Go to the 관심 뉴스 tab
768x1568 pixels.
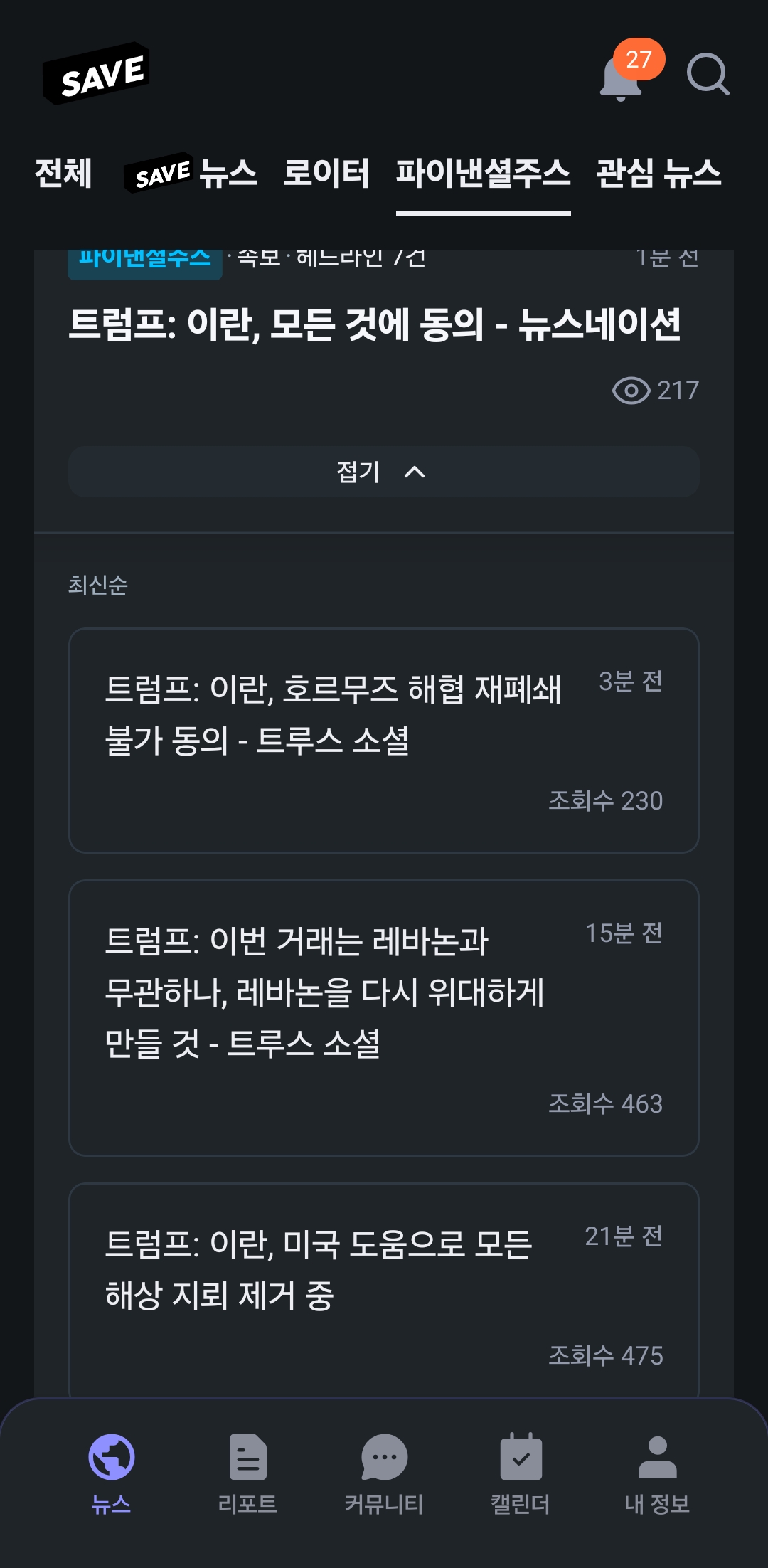pyautogui.click(x=658, y=173)
